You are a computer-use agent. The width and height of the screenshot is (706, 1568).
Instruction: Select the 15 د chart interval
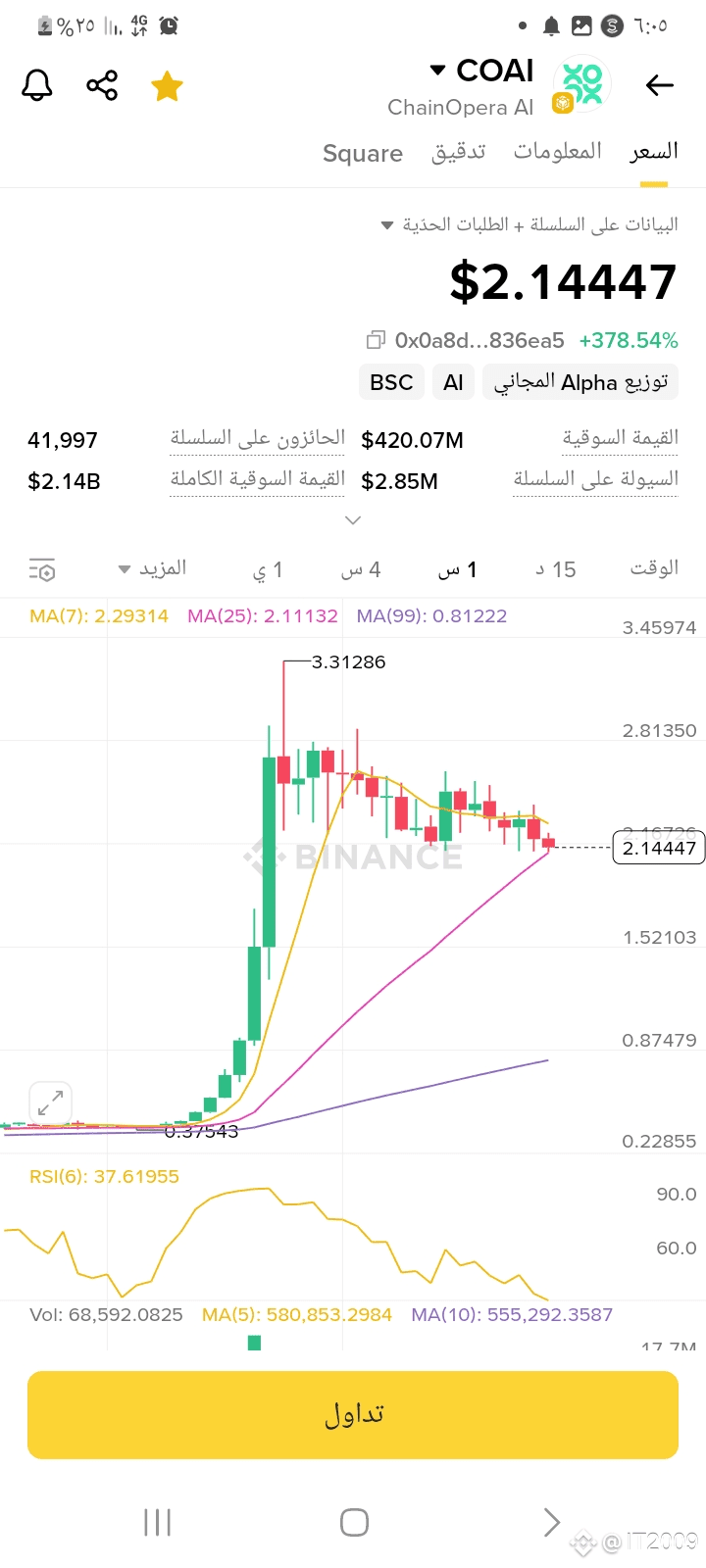(x=555, y=569)
